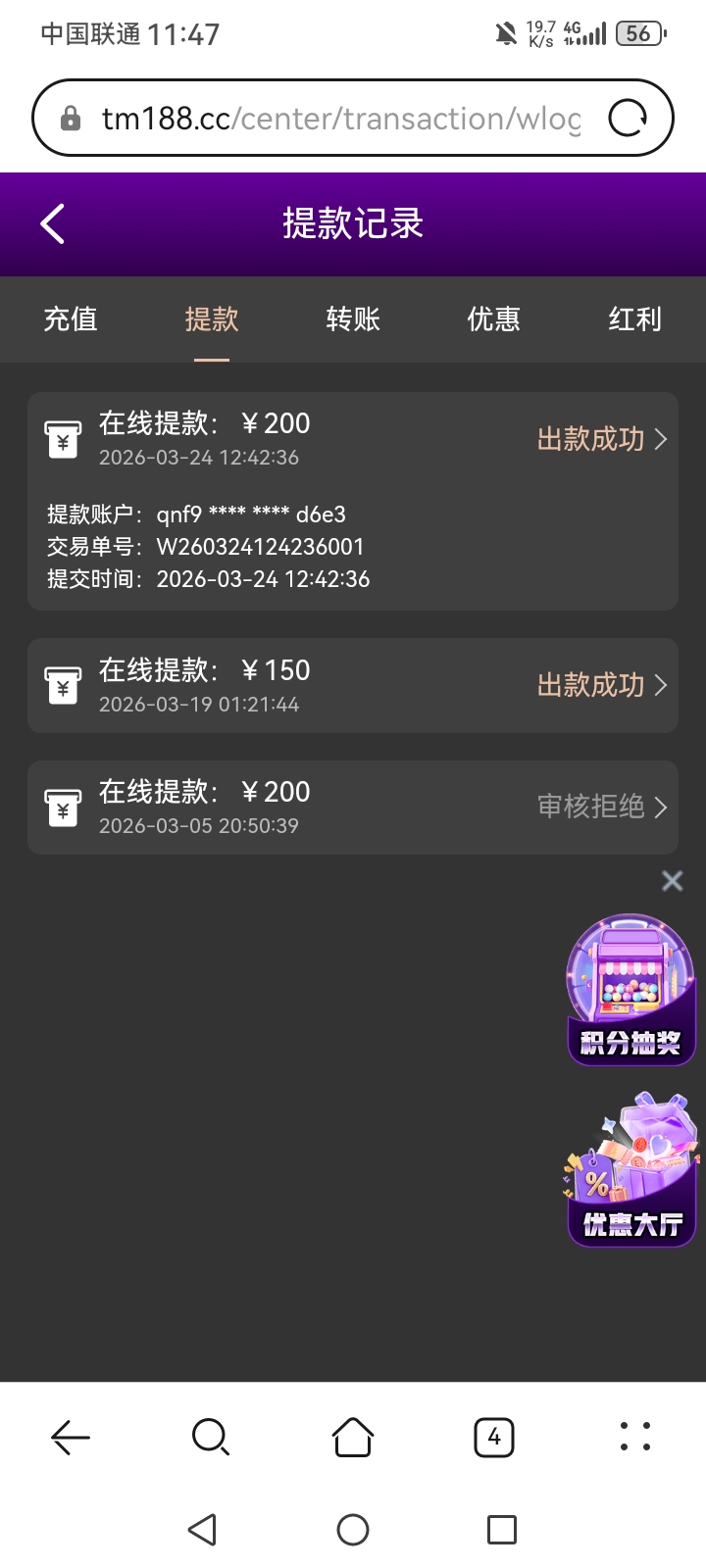
Task: Open the 红利 bonus tab
Action: point(633,319)
